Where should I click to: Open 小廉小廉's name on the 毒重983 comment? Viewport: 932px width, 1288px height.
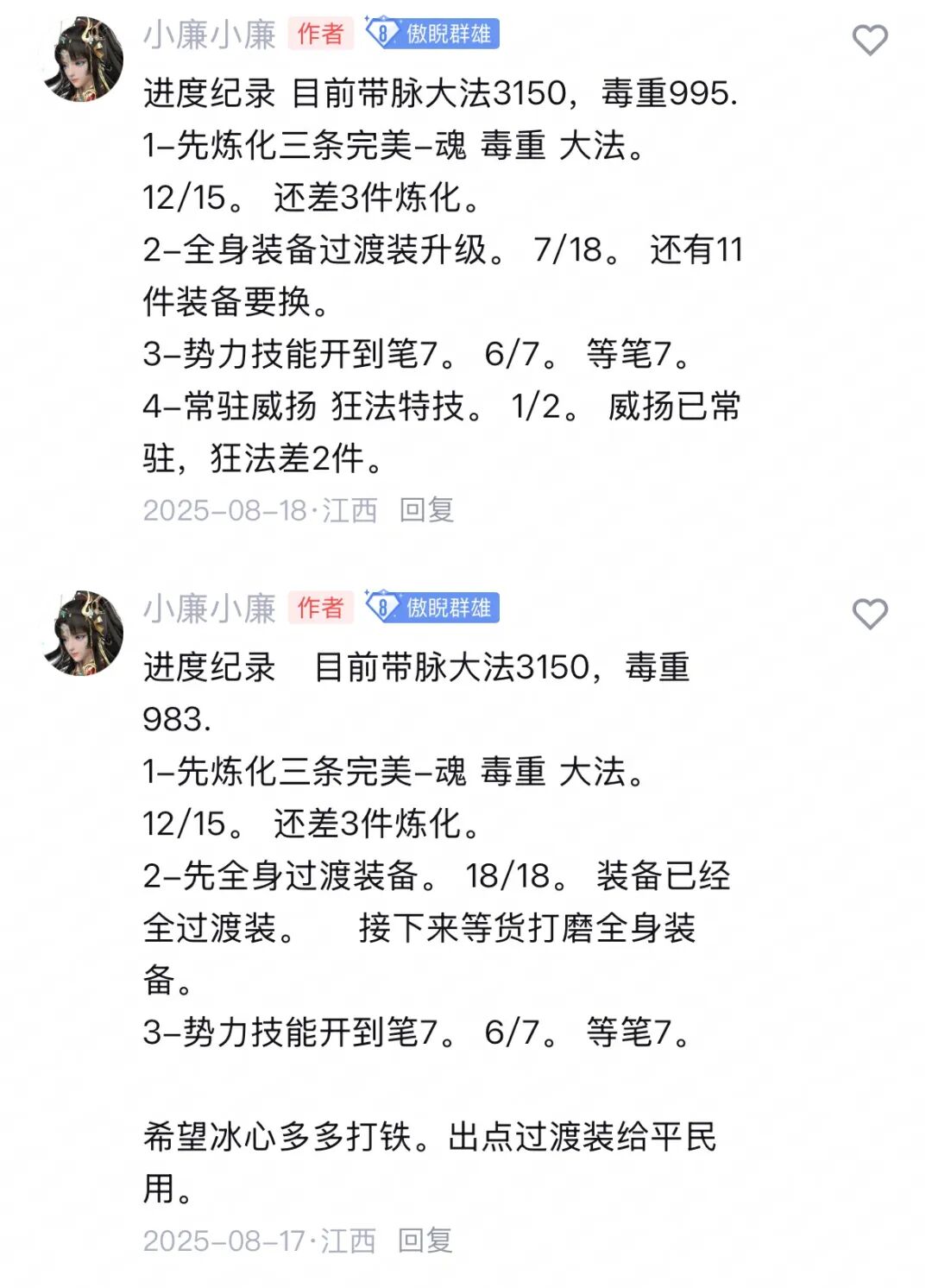(209, 609)
